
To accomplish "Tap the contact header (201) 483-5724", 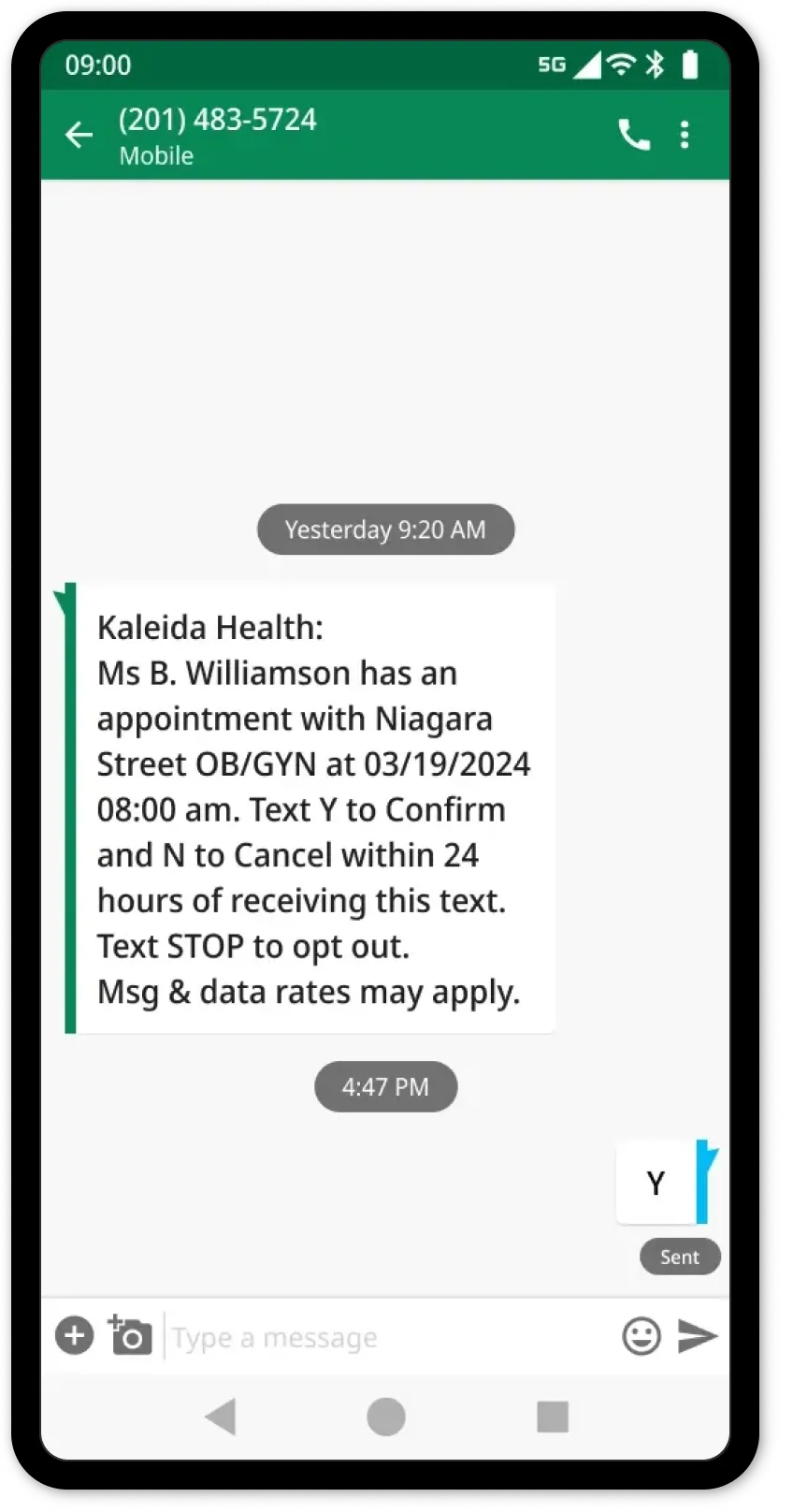I will click(x=218, y=120).
